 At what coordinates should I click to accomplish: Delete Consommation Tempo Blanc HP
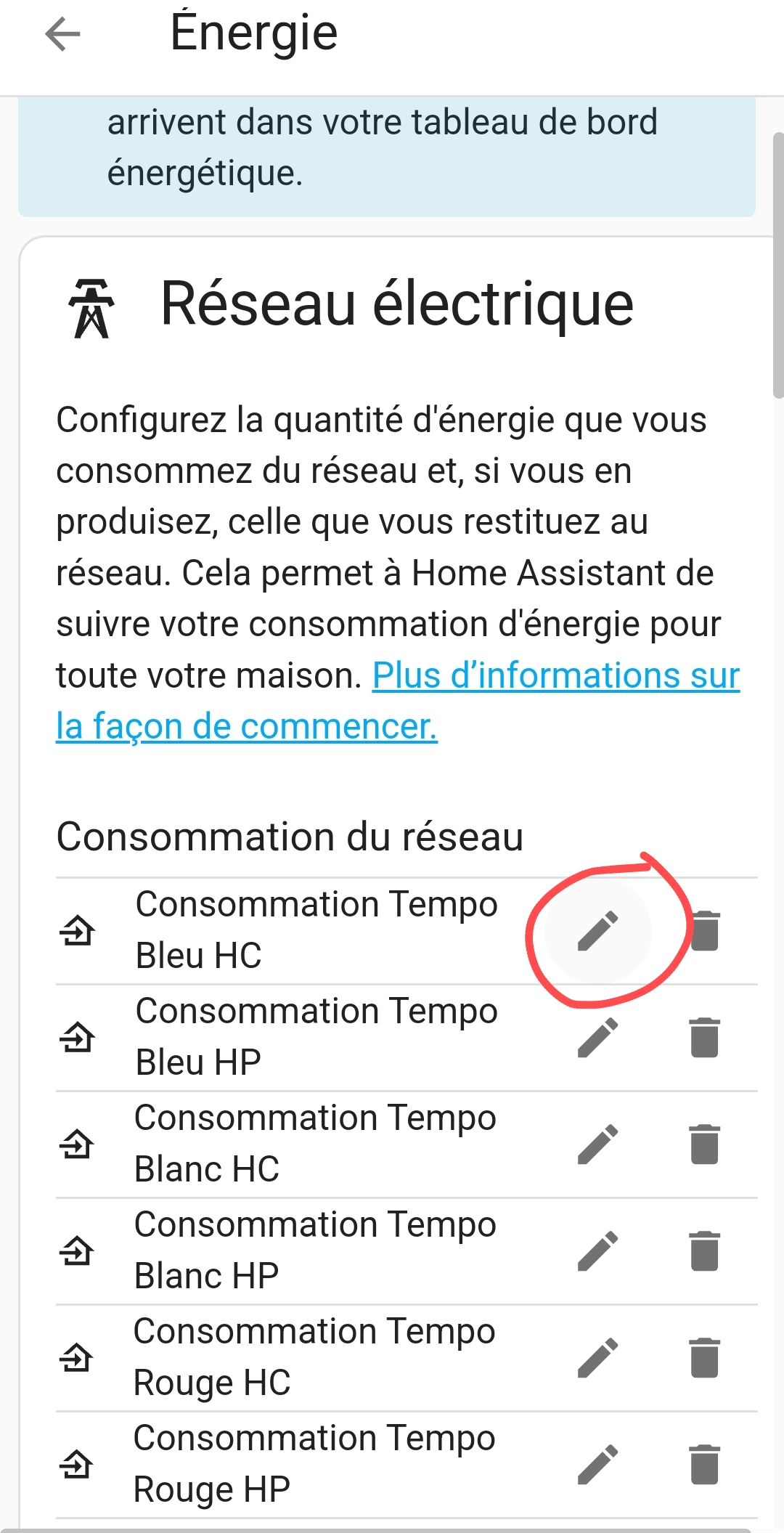704,1251
